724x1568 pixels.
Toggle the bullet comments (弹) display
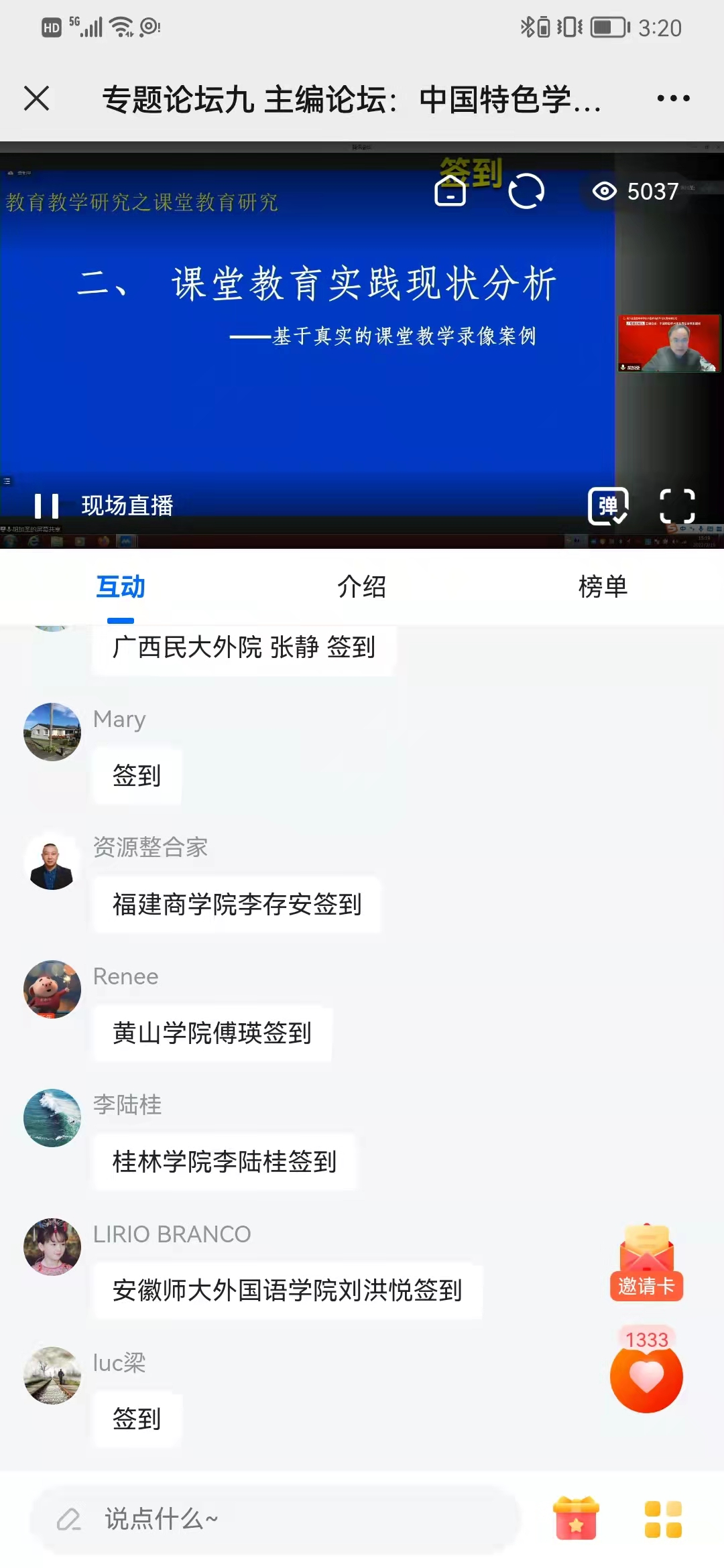click(608, 506)
